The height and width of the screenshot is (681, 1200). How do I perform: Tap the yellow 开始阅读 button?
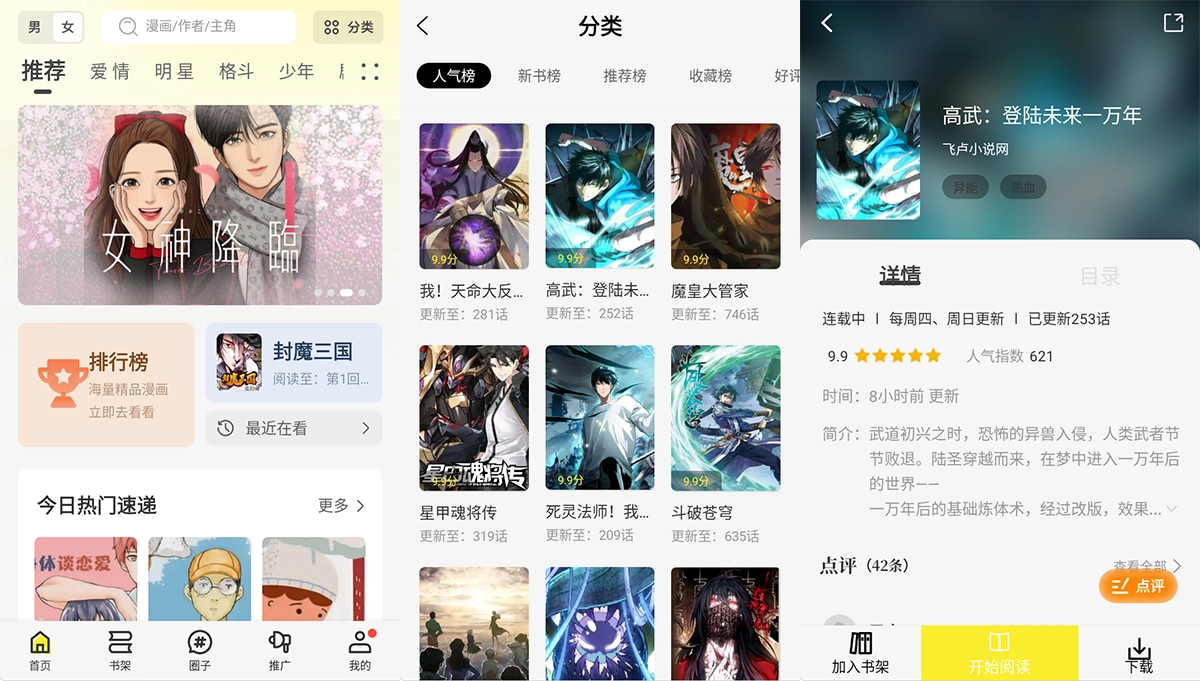[999, 652]
